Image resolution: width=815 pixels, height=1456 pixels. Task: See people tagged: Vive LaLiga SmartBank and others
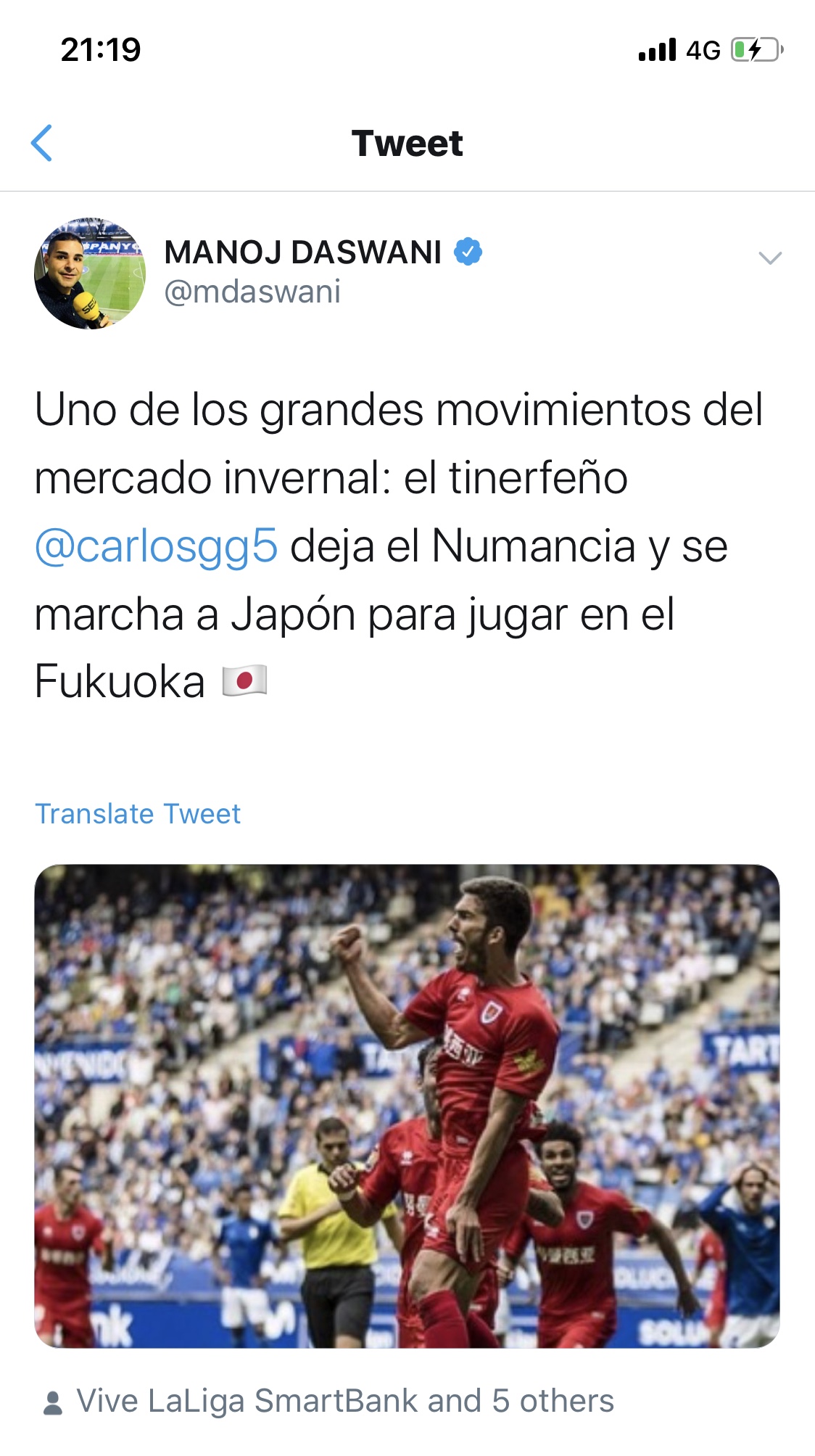tap(344, 1401)
